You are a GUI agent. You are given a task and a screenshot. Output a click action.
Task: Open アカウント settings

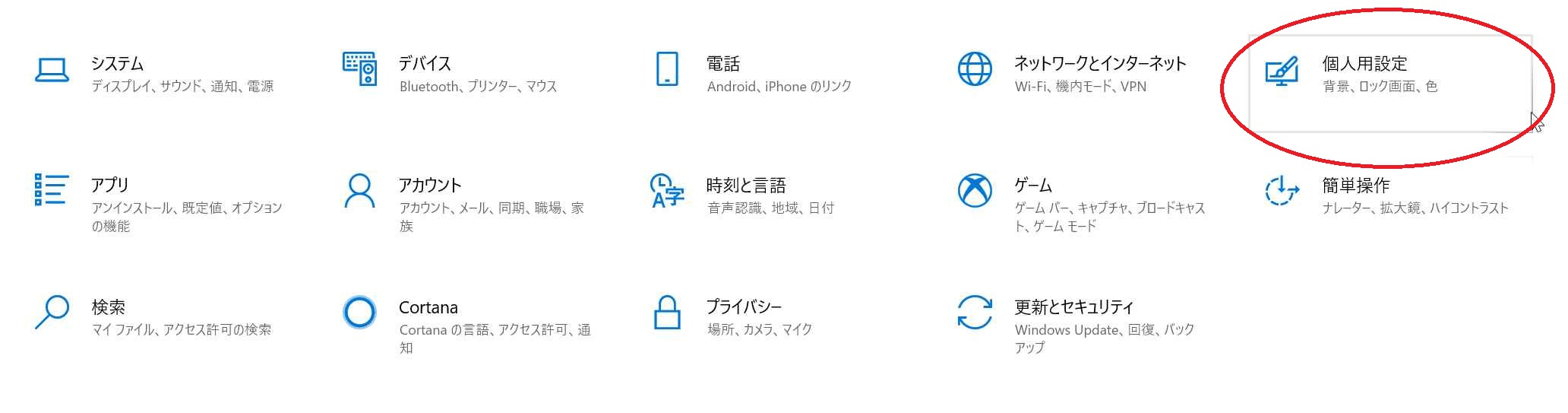click(430, 186)
